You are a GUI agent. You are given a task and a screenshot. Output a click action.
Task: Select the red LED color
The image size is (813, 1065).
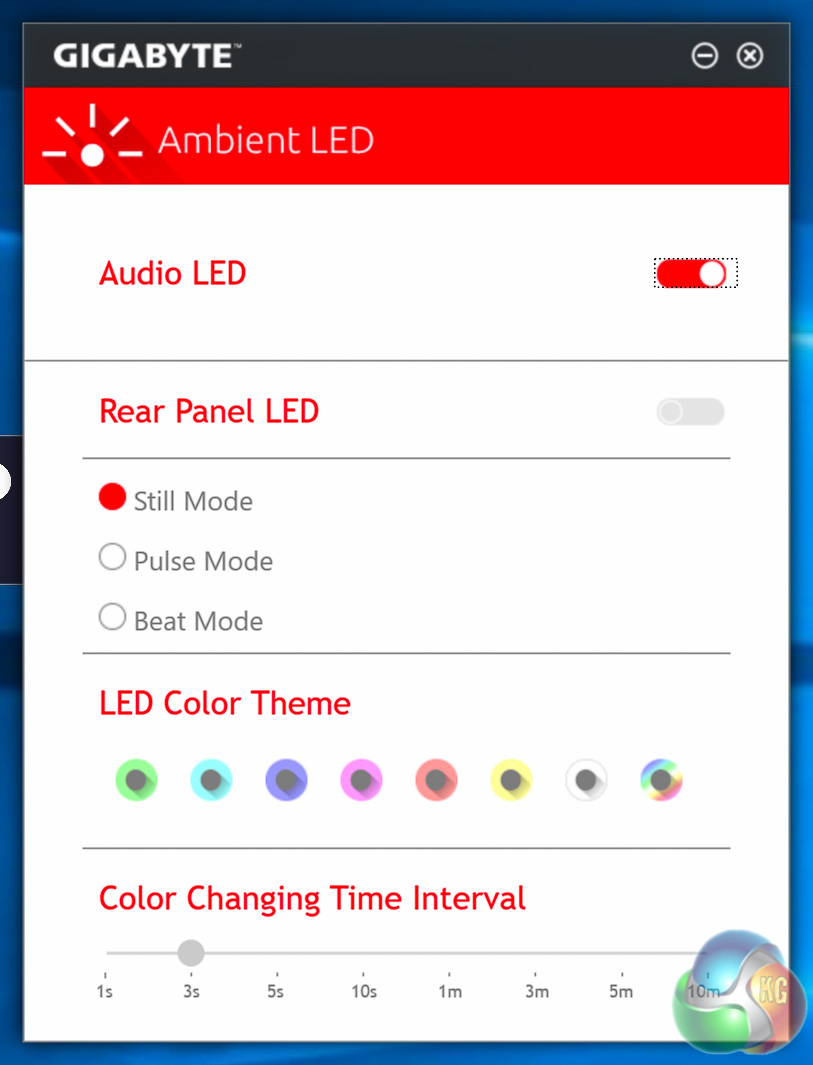point(436,780)
